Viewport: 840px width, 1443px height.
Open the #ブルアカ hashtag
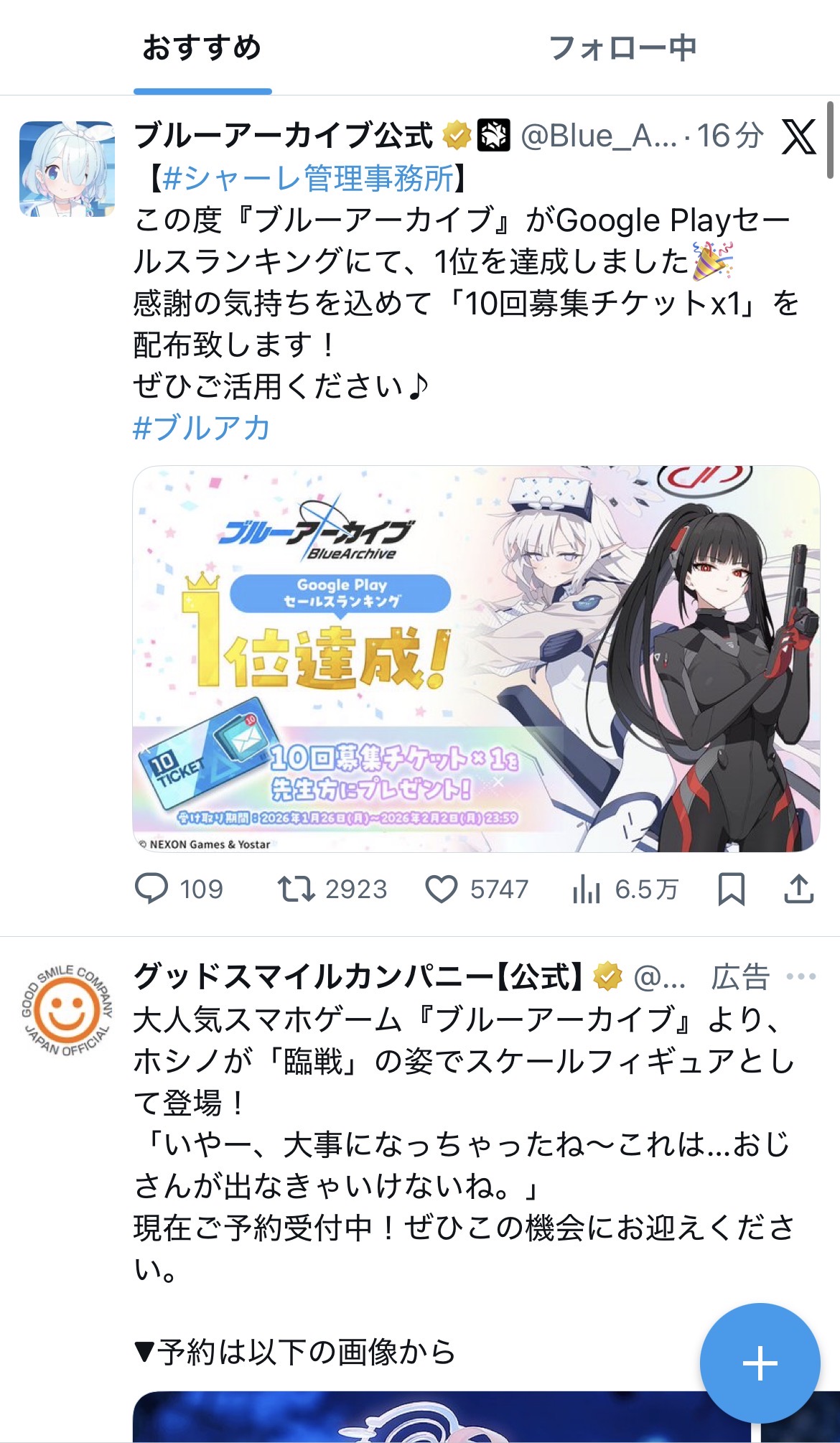click(x=202, y=428)
